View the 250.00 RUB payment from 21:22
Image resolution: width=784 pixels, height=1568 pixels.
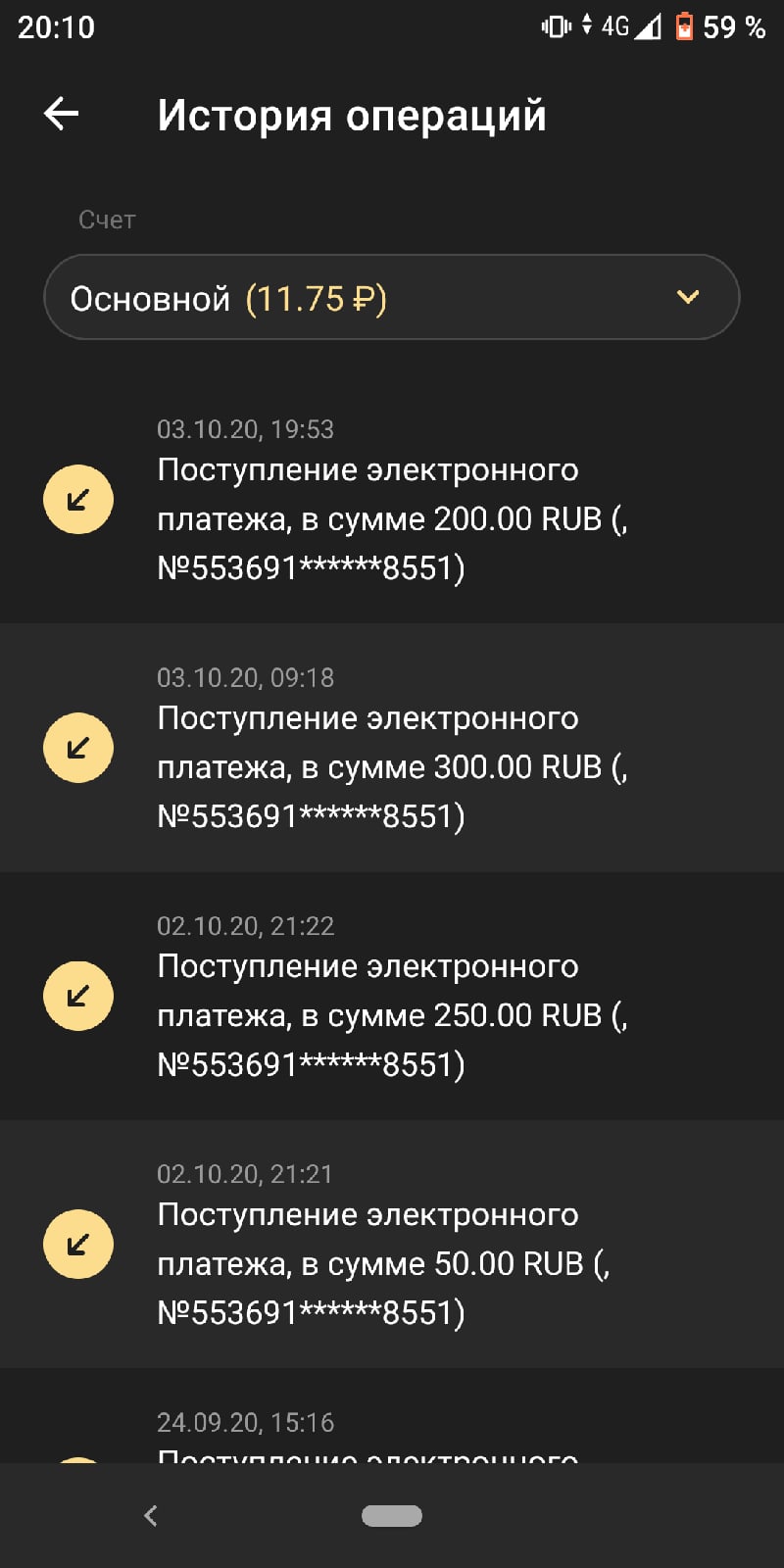coord(392,996)
